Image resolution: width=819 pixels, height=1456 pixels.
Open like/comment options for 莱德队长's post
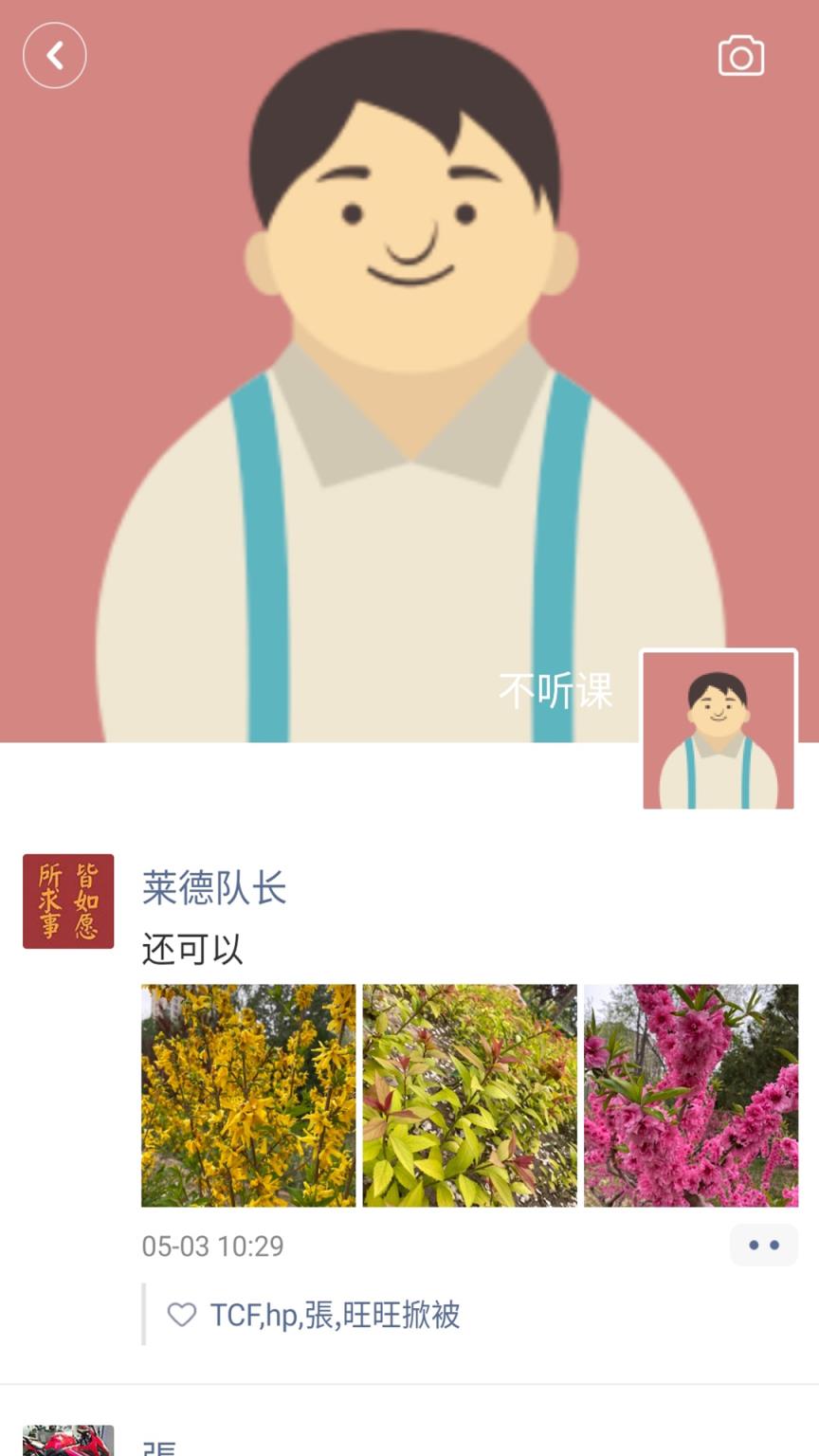point(763,1246)
